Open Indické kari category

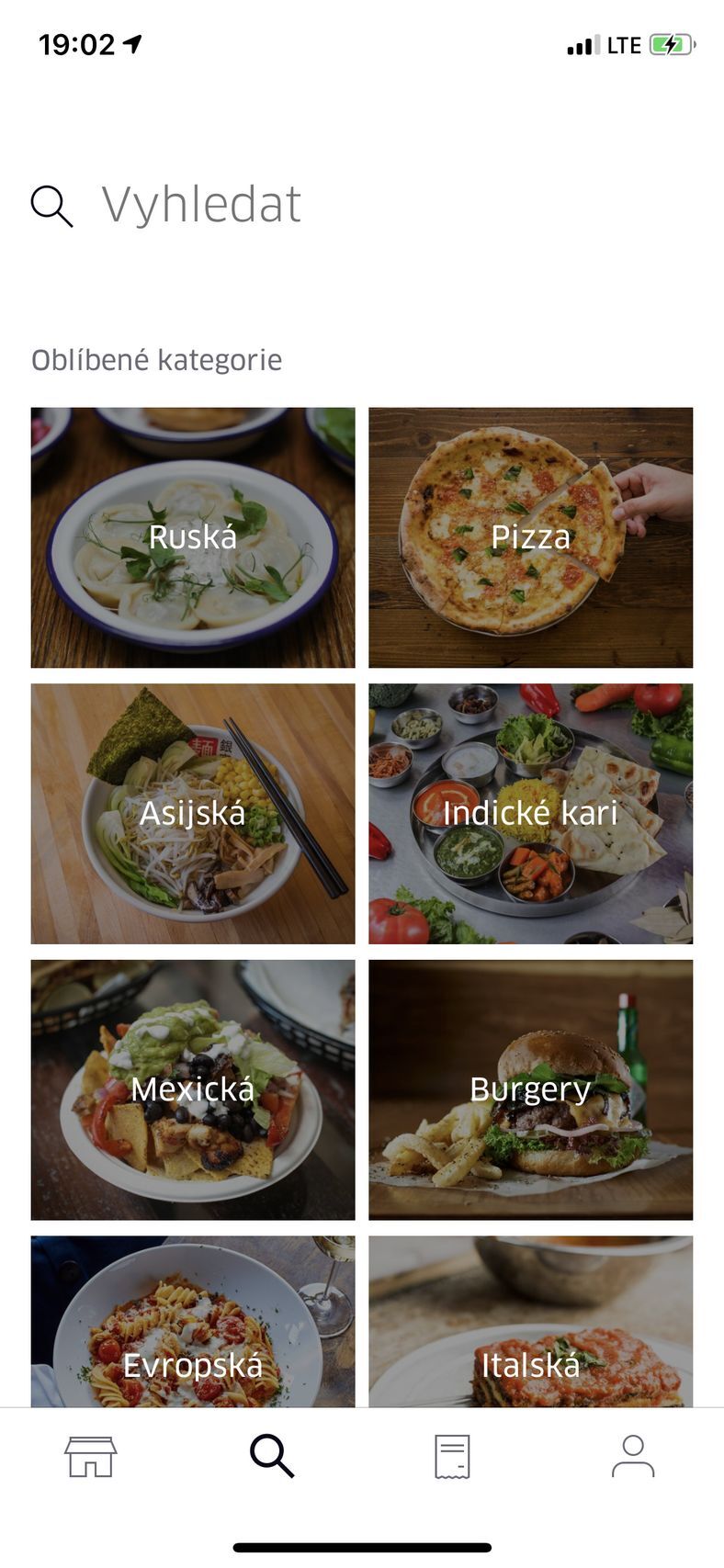[x=532, y=814]
